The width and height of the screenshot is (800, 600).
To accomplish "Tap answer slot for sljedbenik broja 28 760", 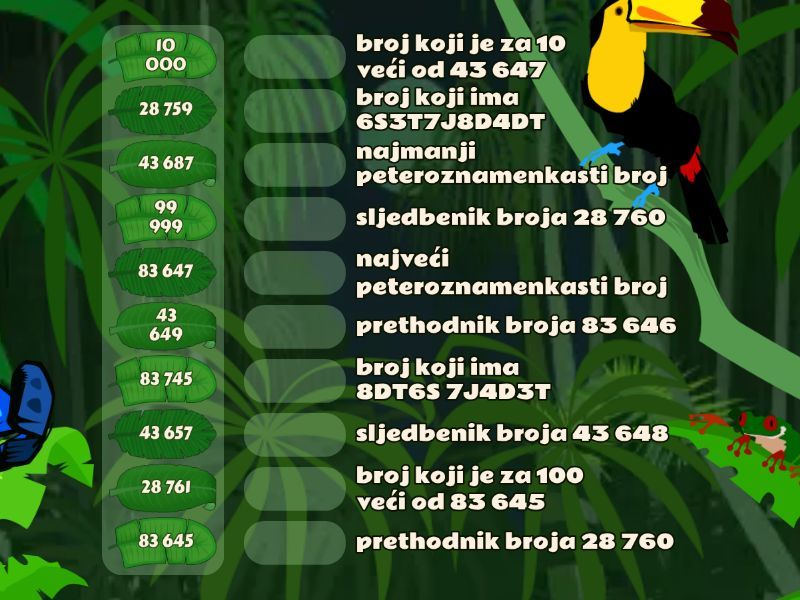I will pos(294,218).
